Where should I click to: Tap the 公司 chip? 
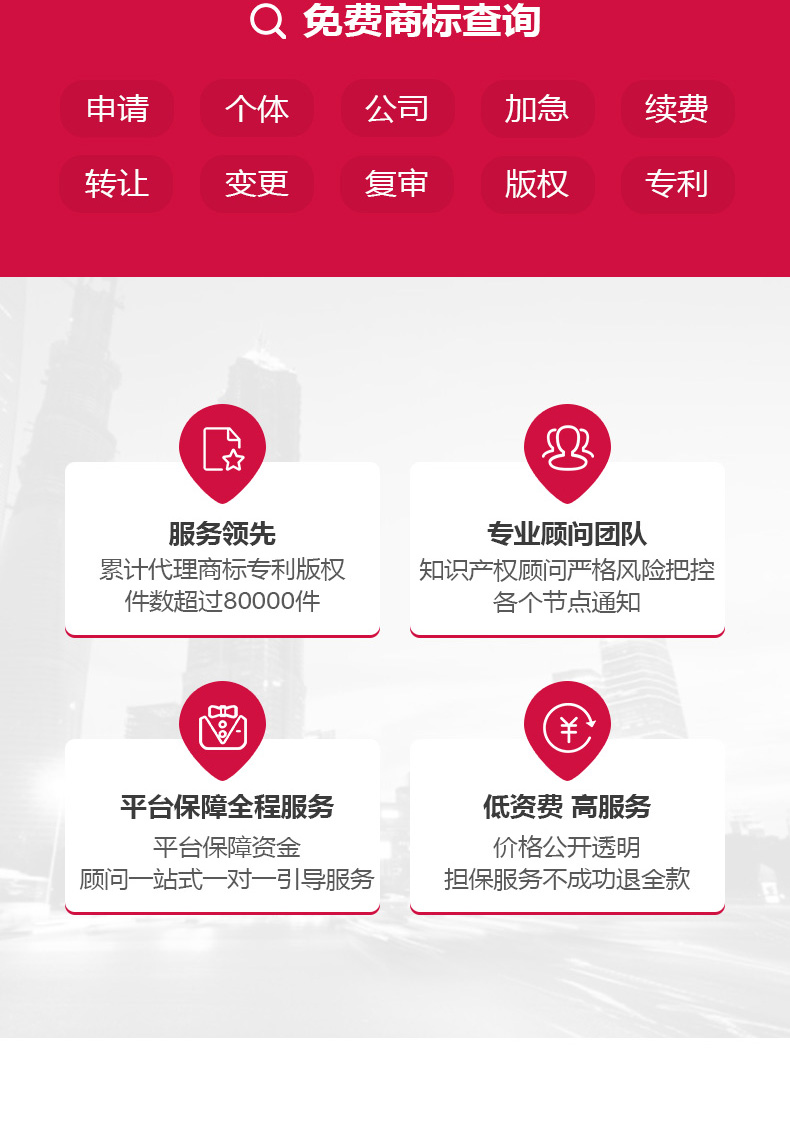tap(397, 109)
